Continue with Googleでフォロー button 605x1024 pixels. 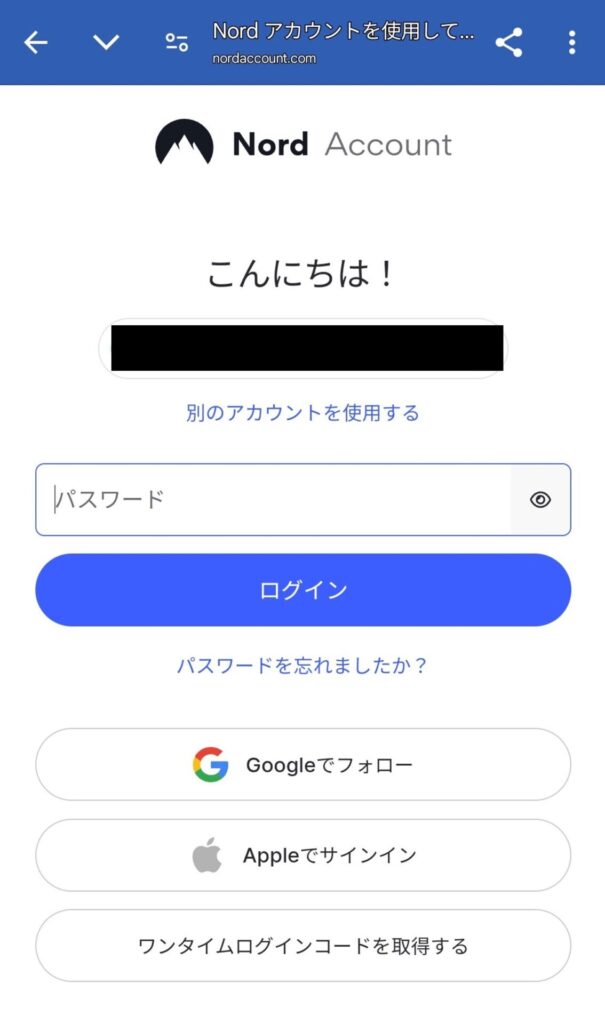tap(303, 765)
